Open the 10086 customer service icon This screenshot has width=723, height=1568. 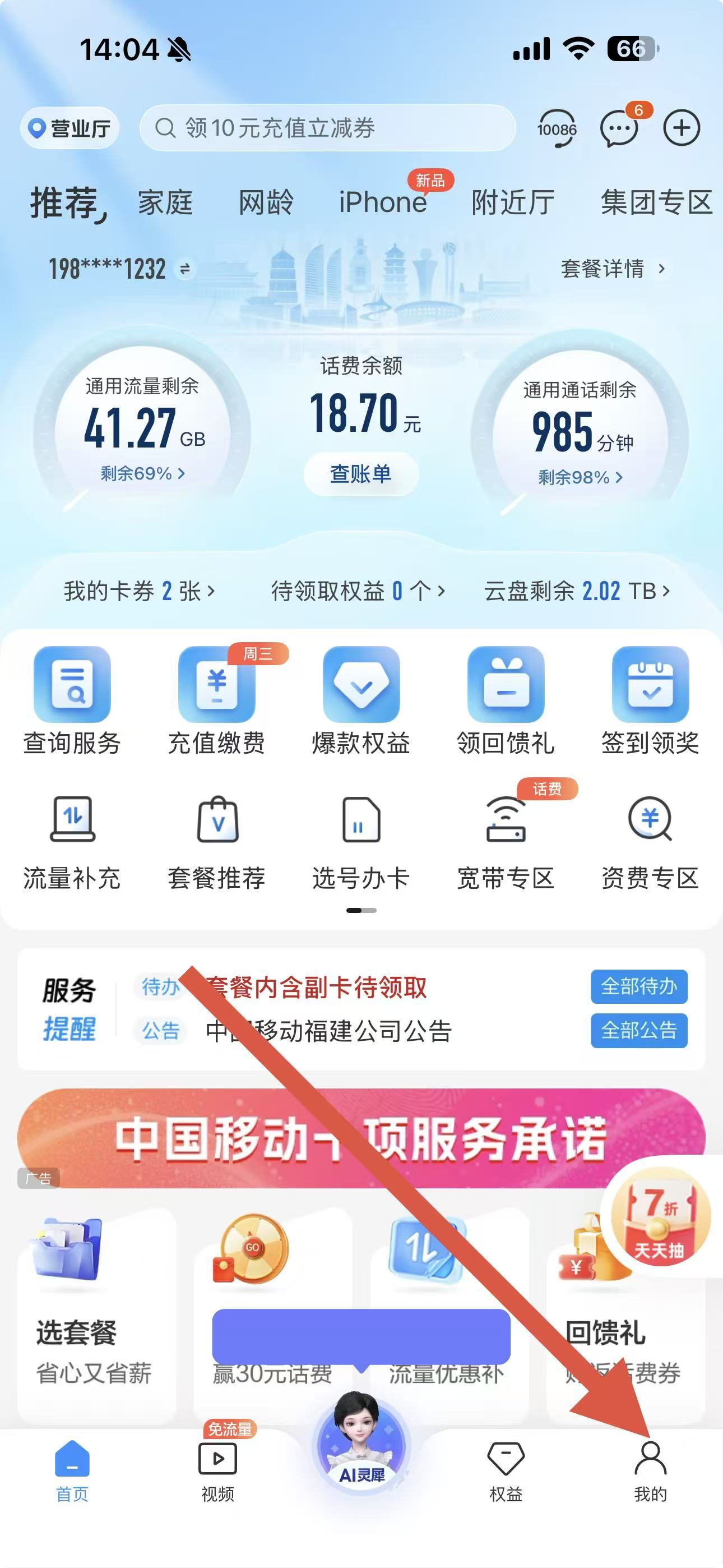pos(556,128)
